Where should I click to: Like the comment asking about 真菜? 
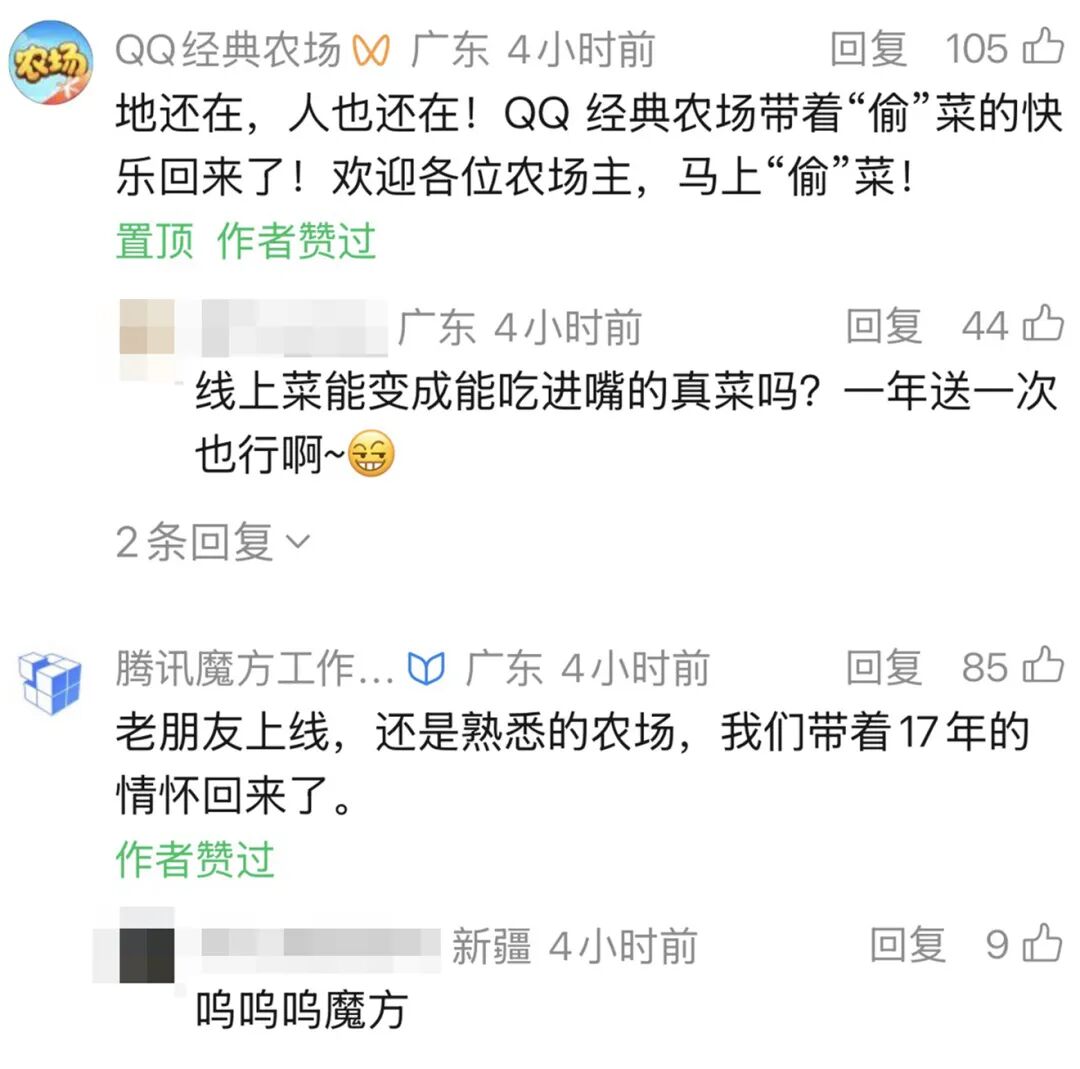(x=1042, y=325)
